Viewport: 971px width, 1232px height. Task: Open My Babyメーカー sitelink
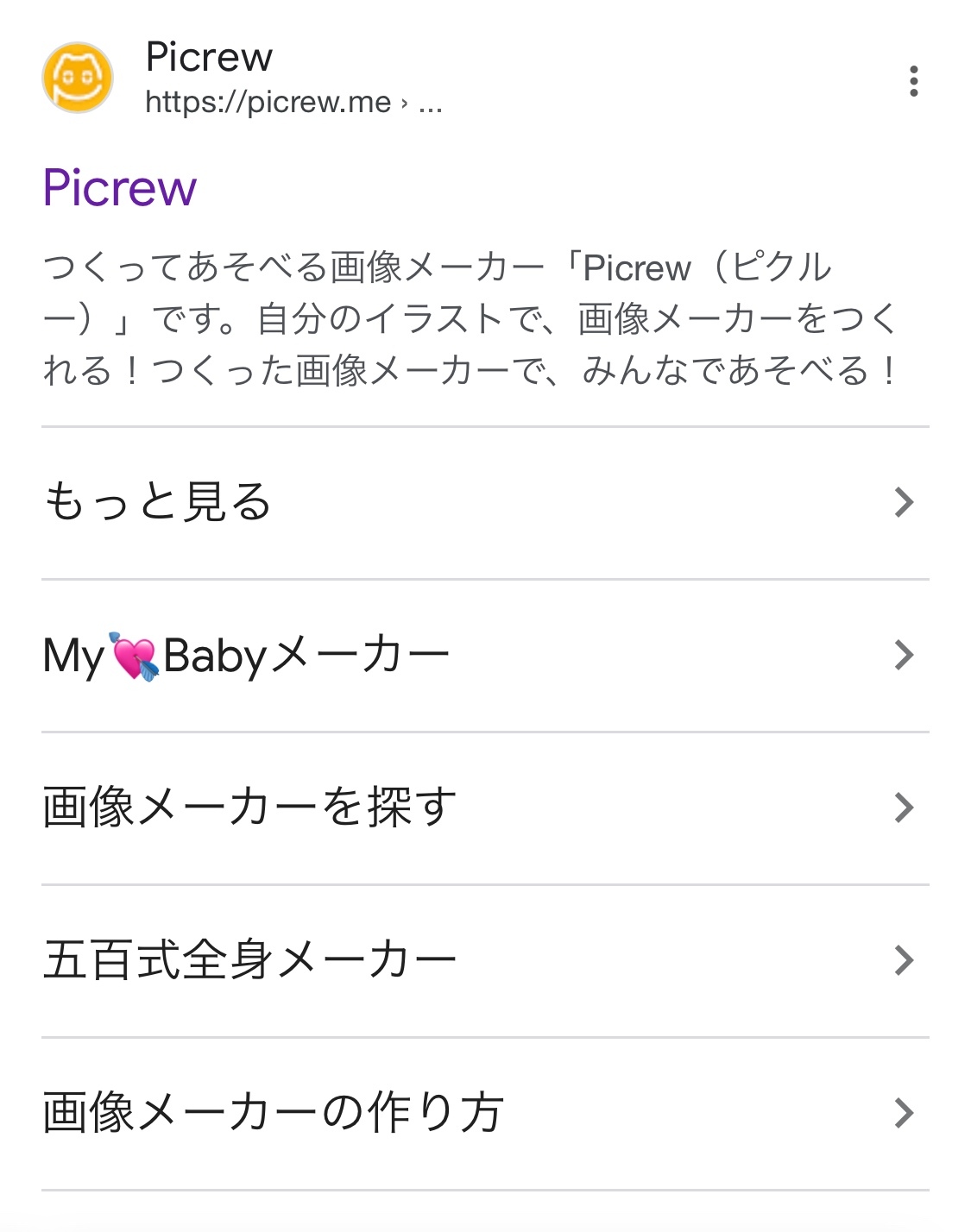485,655
